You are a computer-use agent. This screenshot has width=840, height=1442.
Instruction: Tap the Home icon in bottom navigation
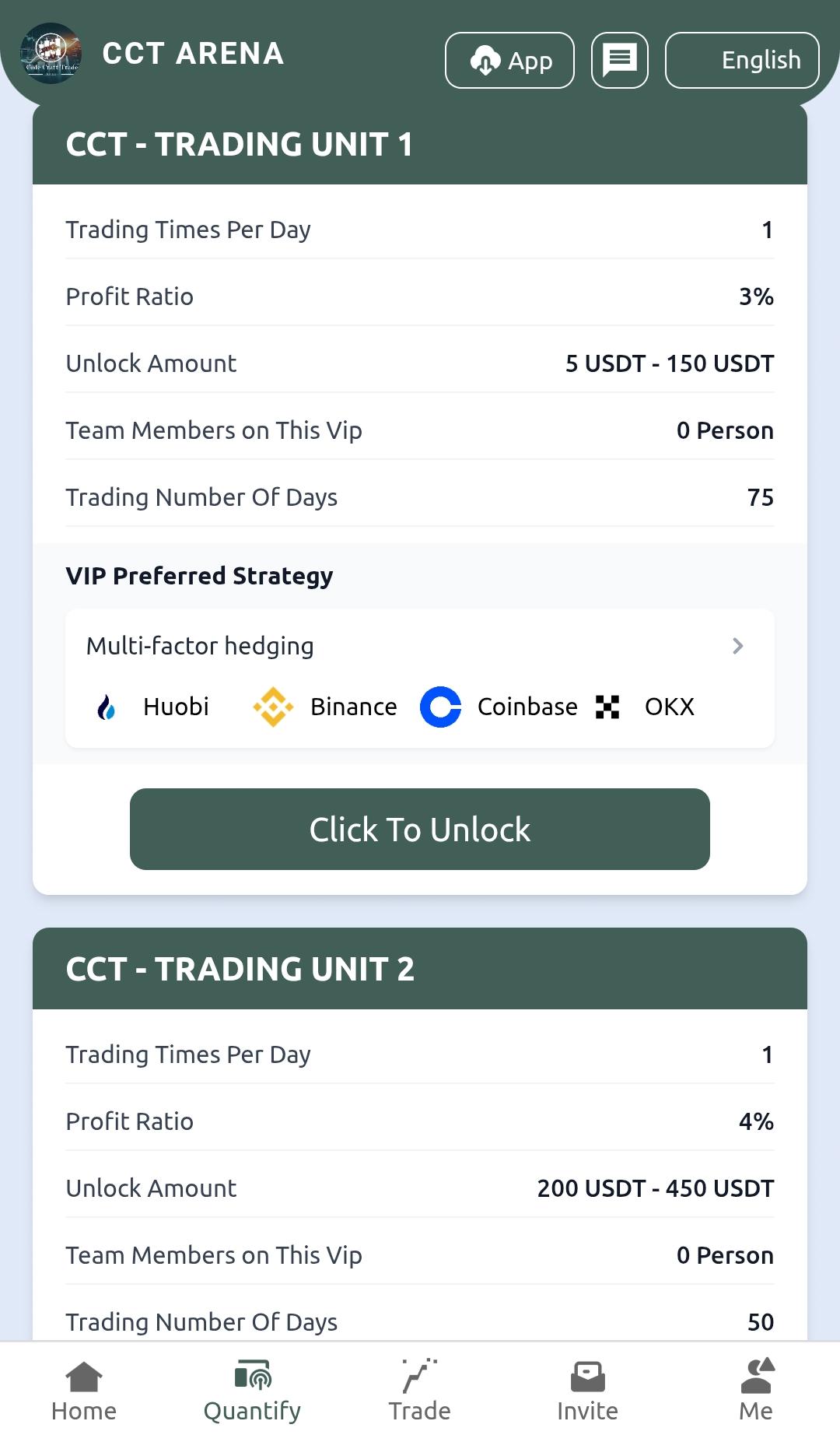(83, 1376)
